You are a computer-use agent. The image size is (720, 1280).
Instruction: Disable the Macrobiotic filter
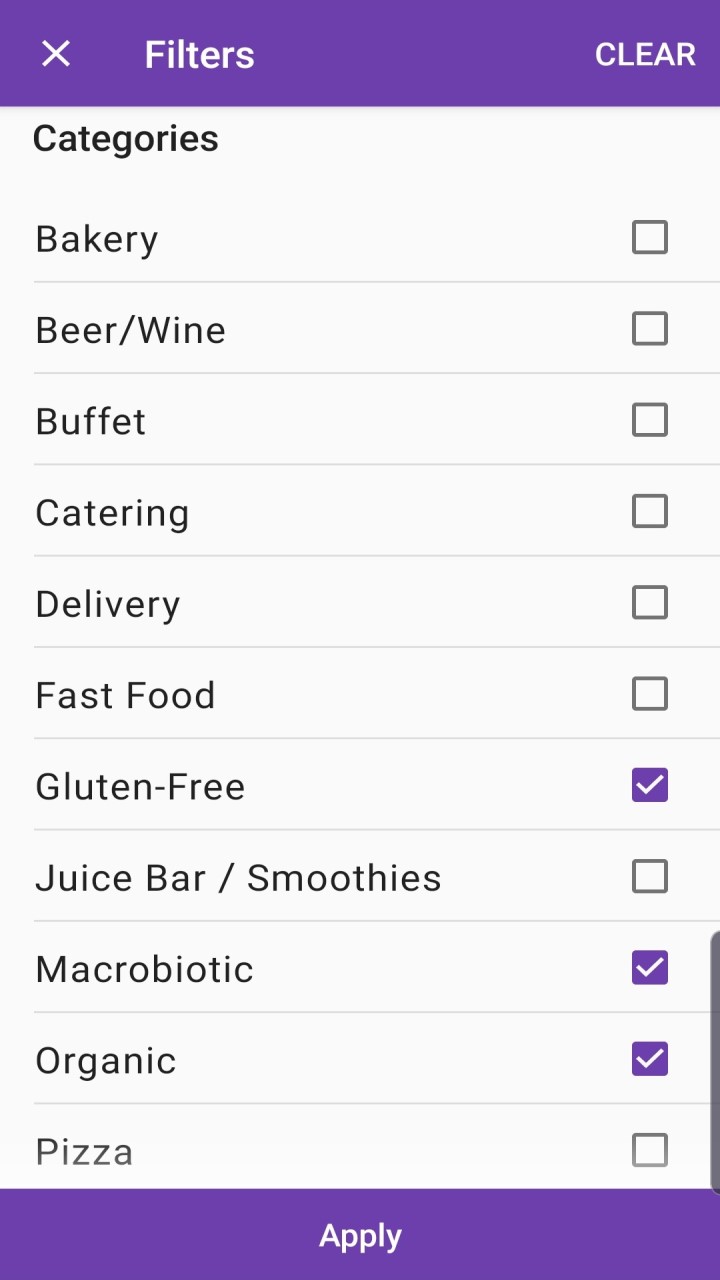tap(649, 967)
